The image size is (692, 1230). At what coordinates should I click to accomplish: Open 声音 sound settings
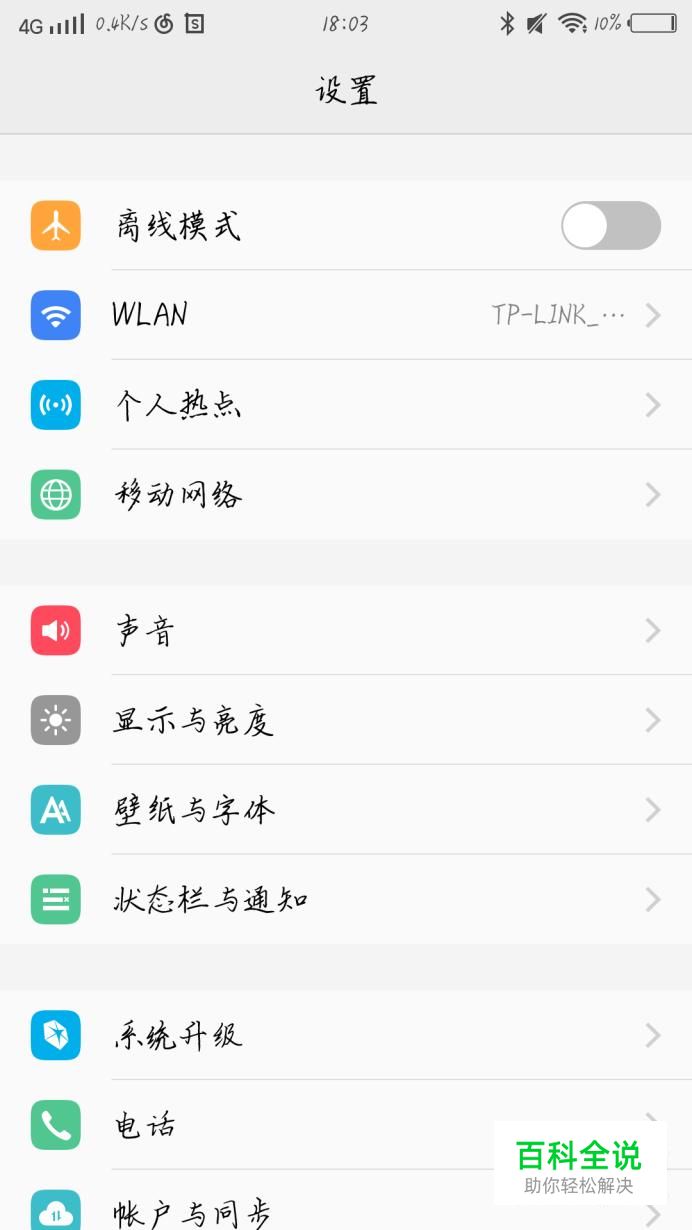(346, 631)
